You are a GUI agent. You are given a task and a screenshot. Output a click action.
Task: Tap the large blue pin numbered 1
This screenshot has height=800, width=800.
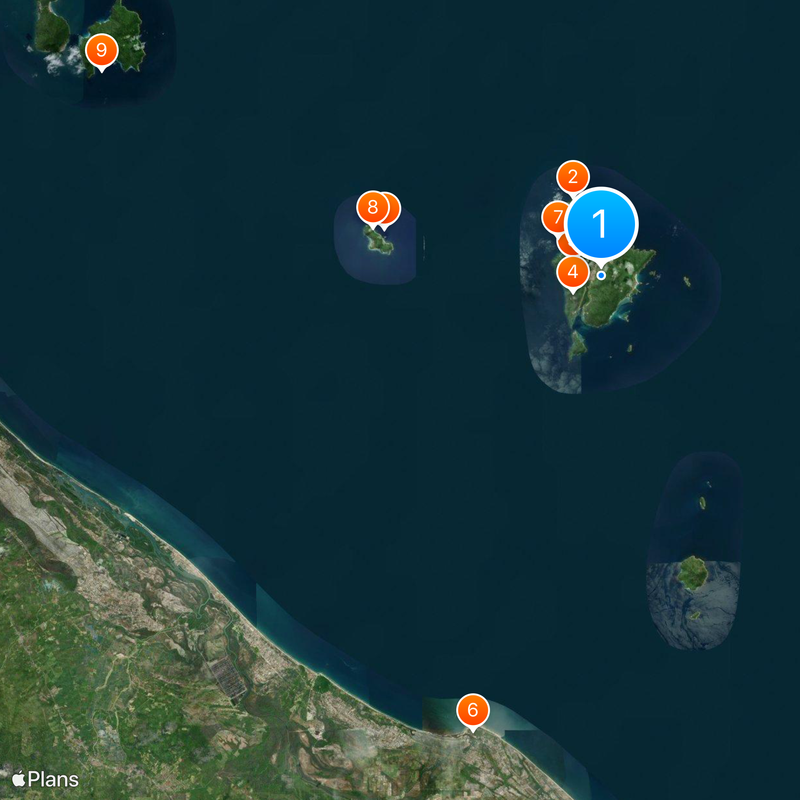tap(601, 224)
